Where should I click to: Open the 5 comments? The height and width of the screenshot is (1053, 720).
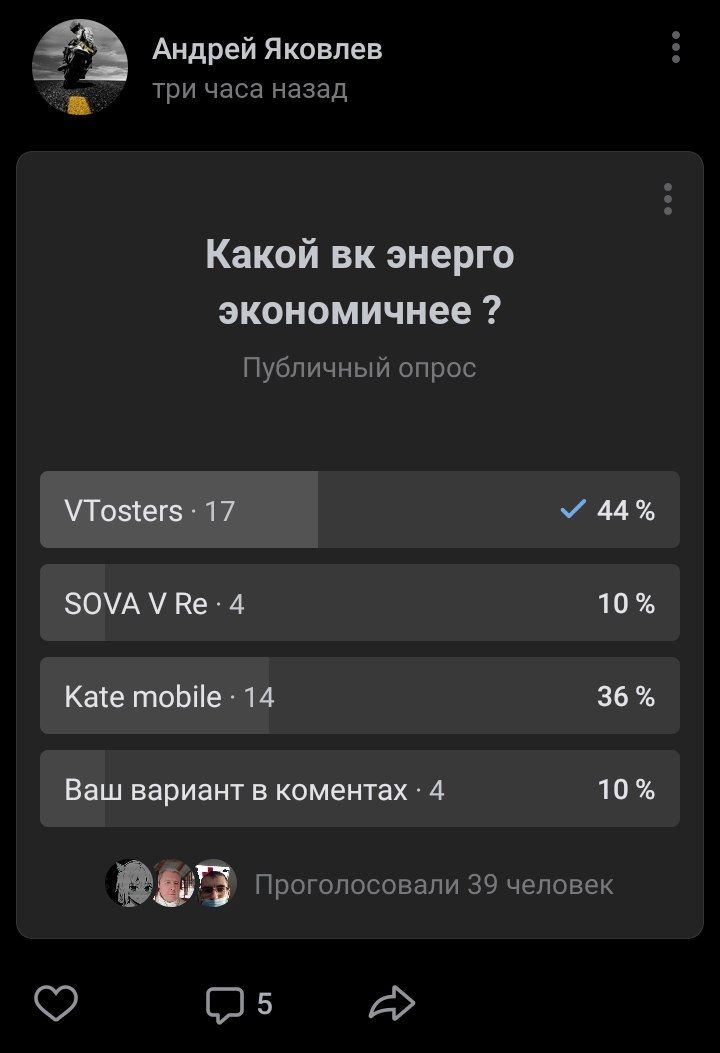coord(238,1003)
